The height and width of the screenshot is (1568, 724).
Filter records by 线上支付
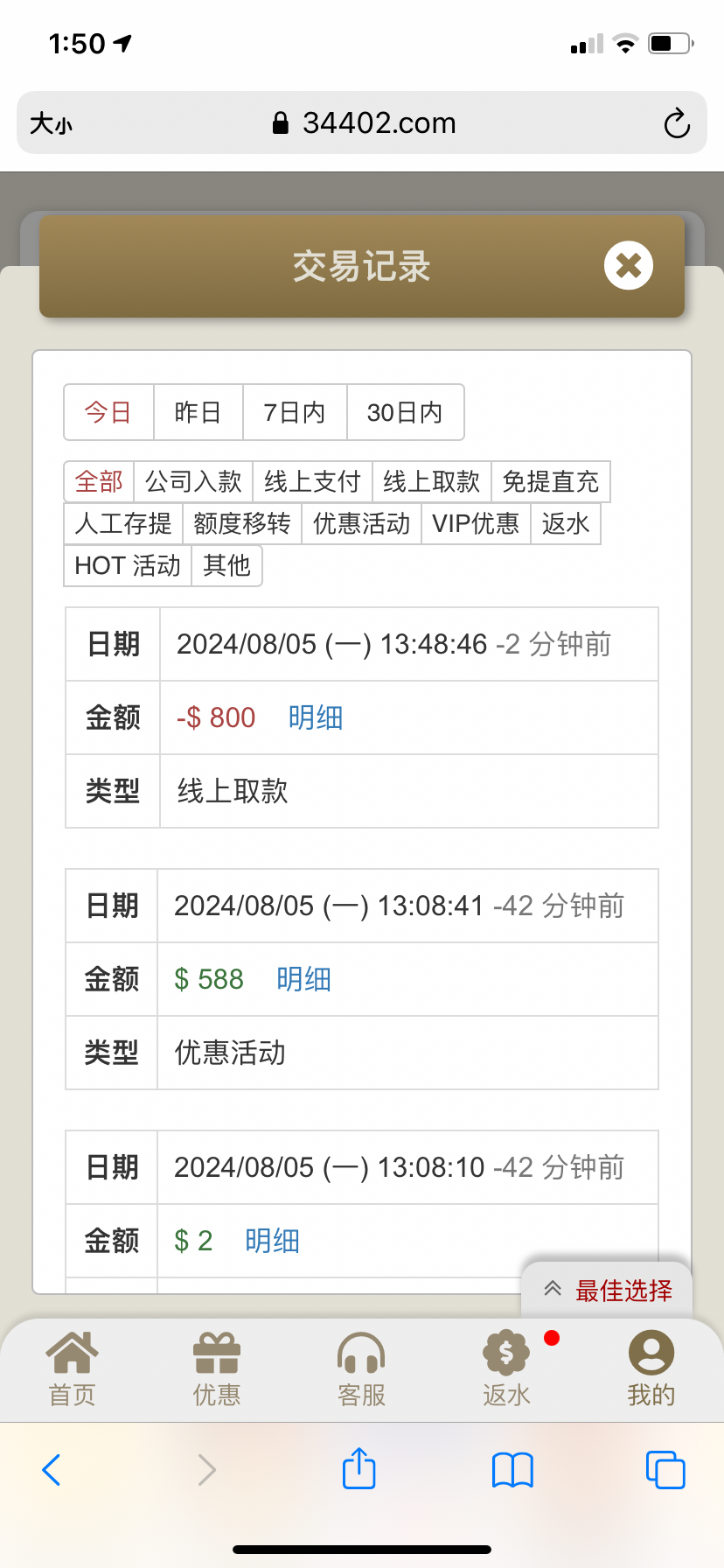(312, 481)
